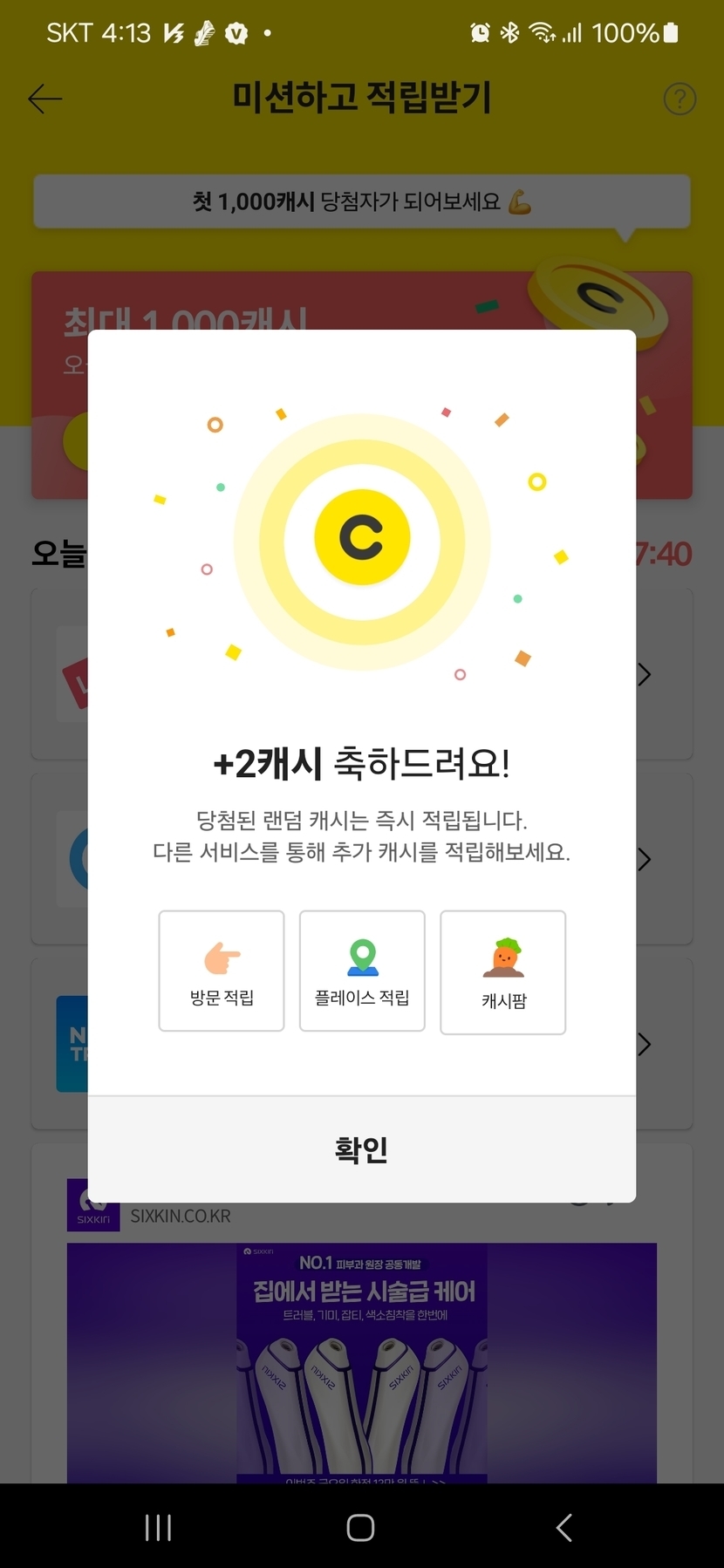Go back with the top-left arrow
The width and height of the screenshot is (724, 1568).
click(44, 99)
